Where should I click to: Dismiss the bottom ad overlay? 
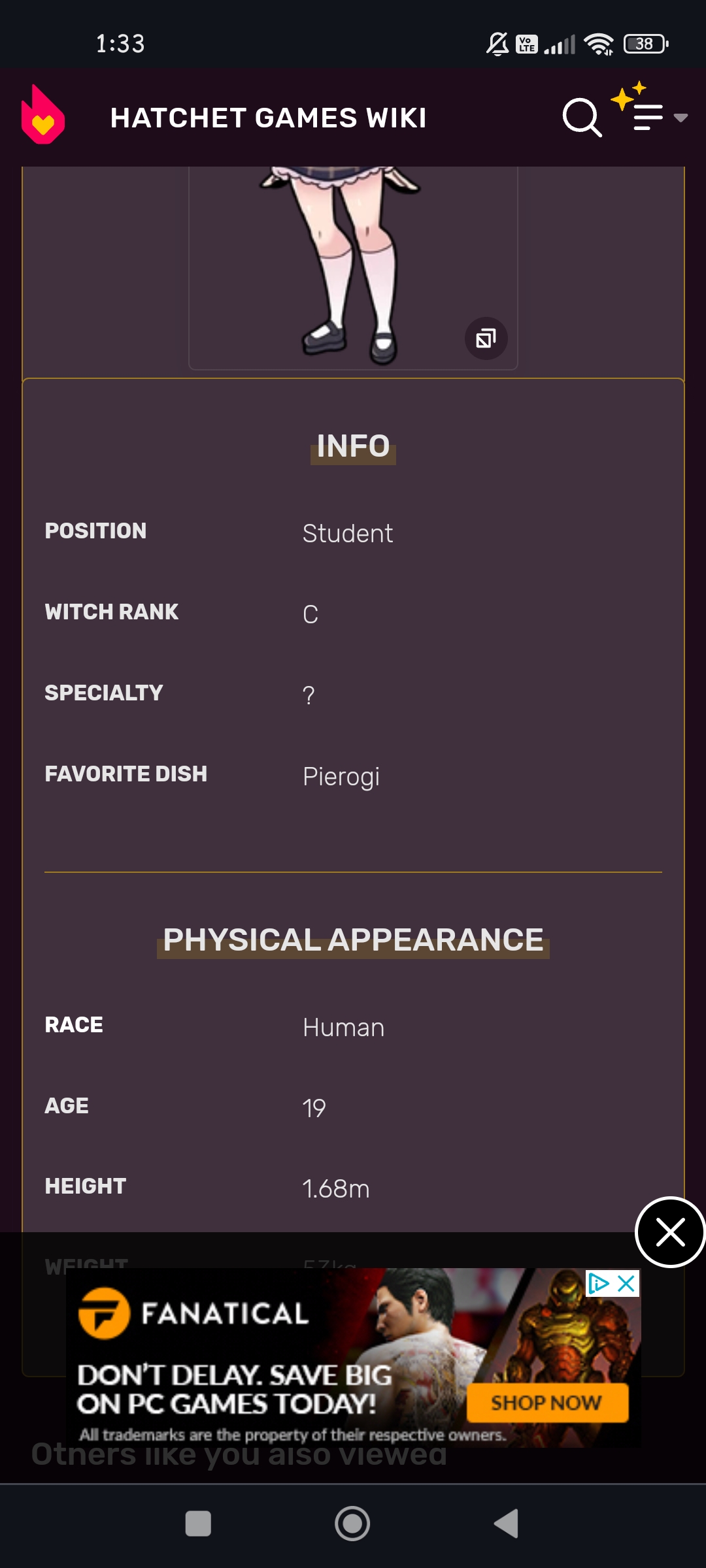click(x=670, y=1232)
